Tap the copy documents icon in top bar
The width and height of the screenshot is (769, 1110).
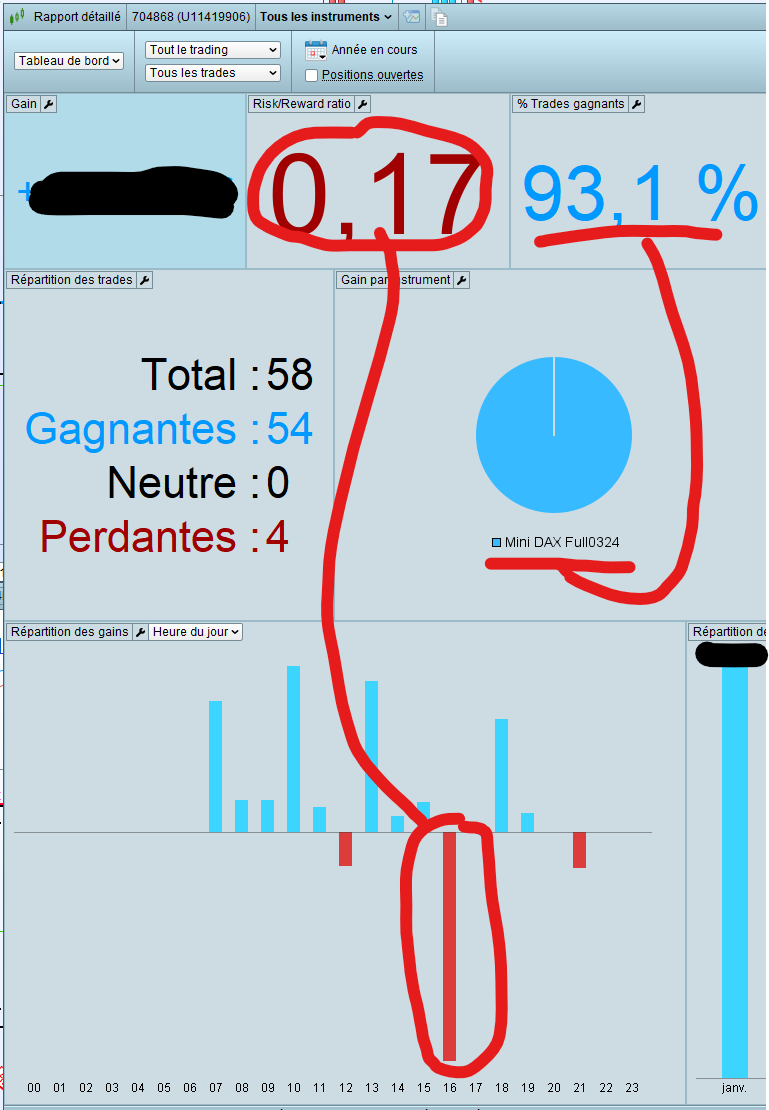pyautogui.click(x=439, y=17)
